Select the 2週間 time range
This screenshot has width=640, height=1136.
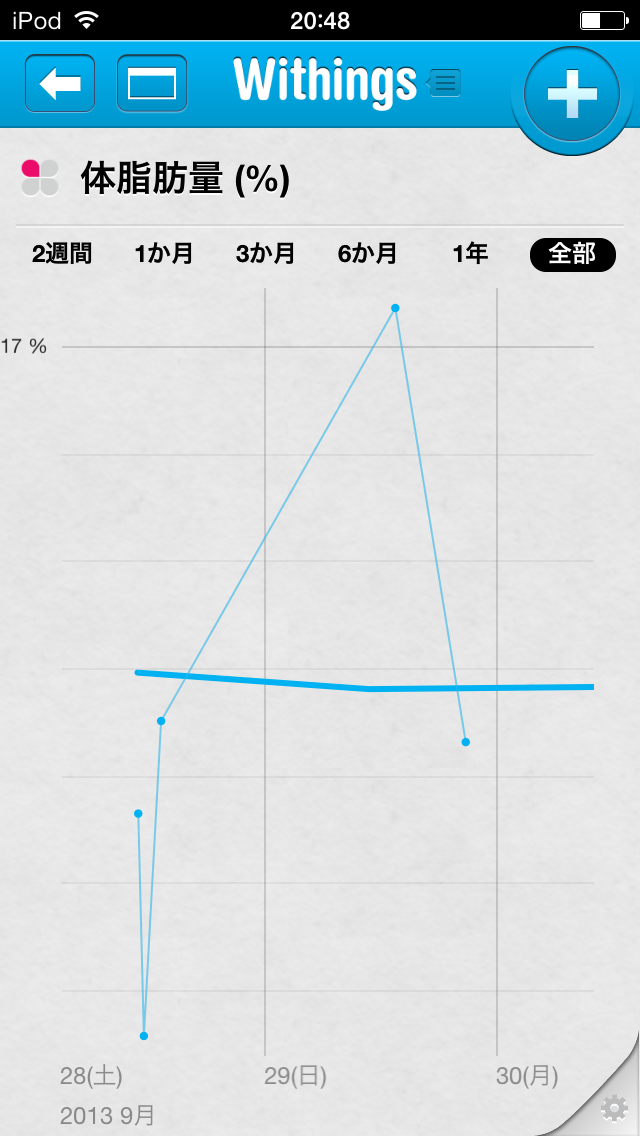(x=62, y=254)
